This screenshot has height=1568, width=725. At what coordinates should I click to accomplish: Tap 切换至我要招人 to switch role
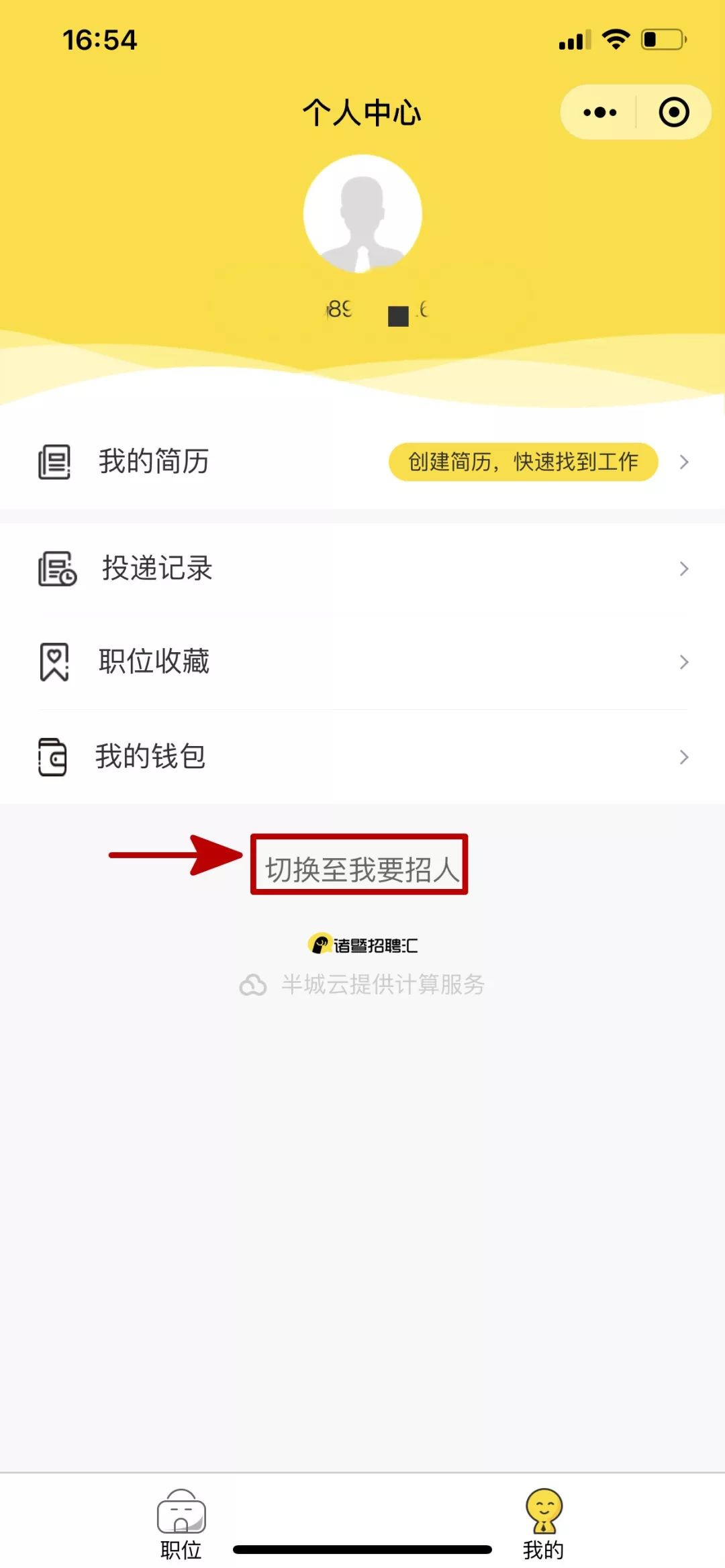361,869
